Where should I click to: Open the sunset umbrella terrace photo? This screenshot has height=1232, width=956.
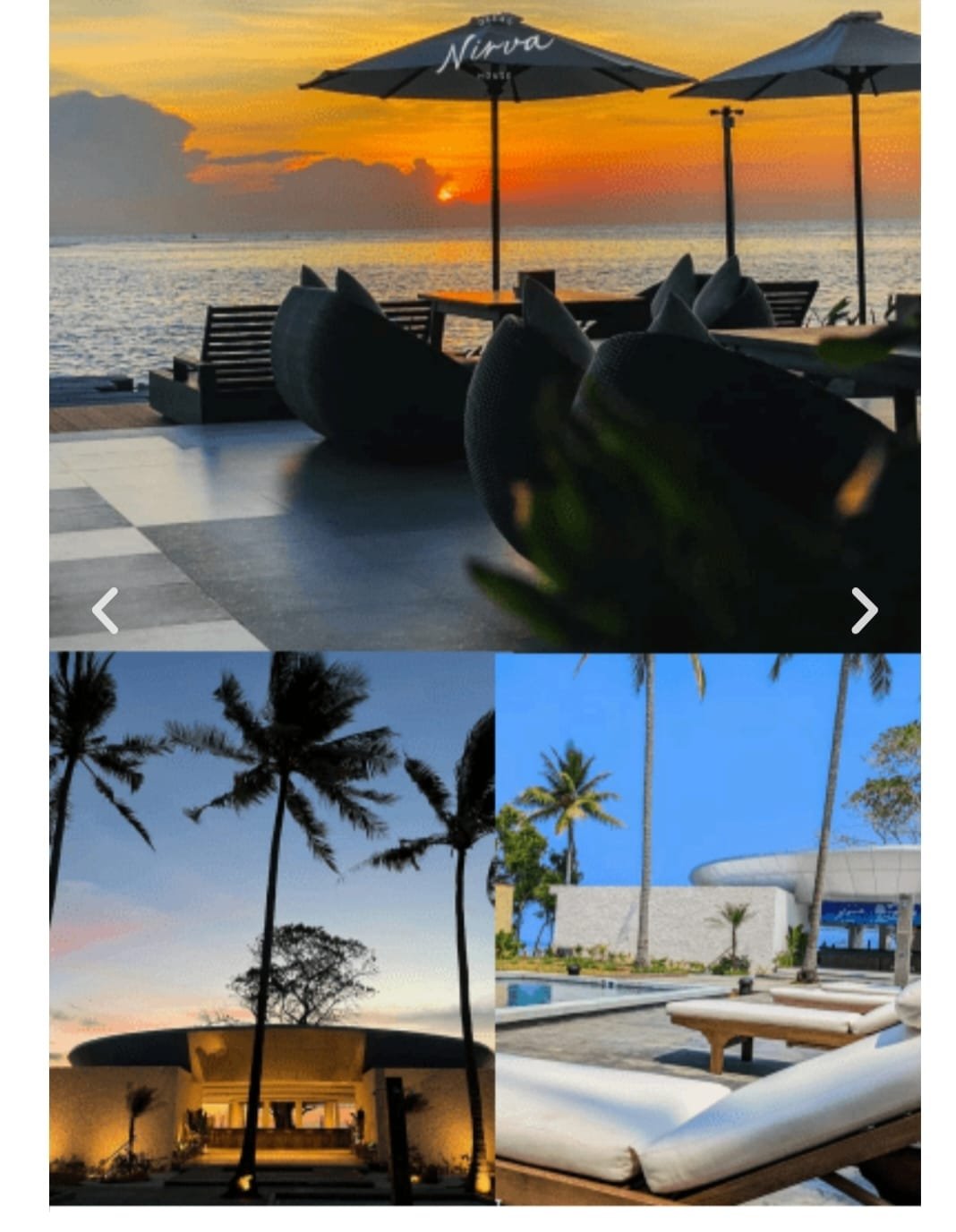click(x=483, y=322)
